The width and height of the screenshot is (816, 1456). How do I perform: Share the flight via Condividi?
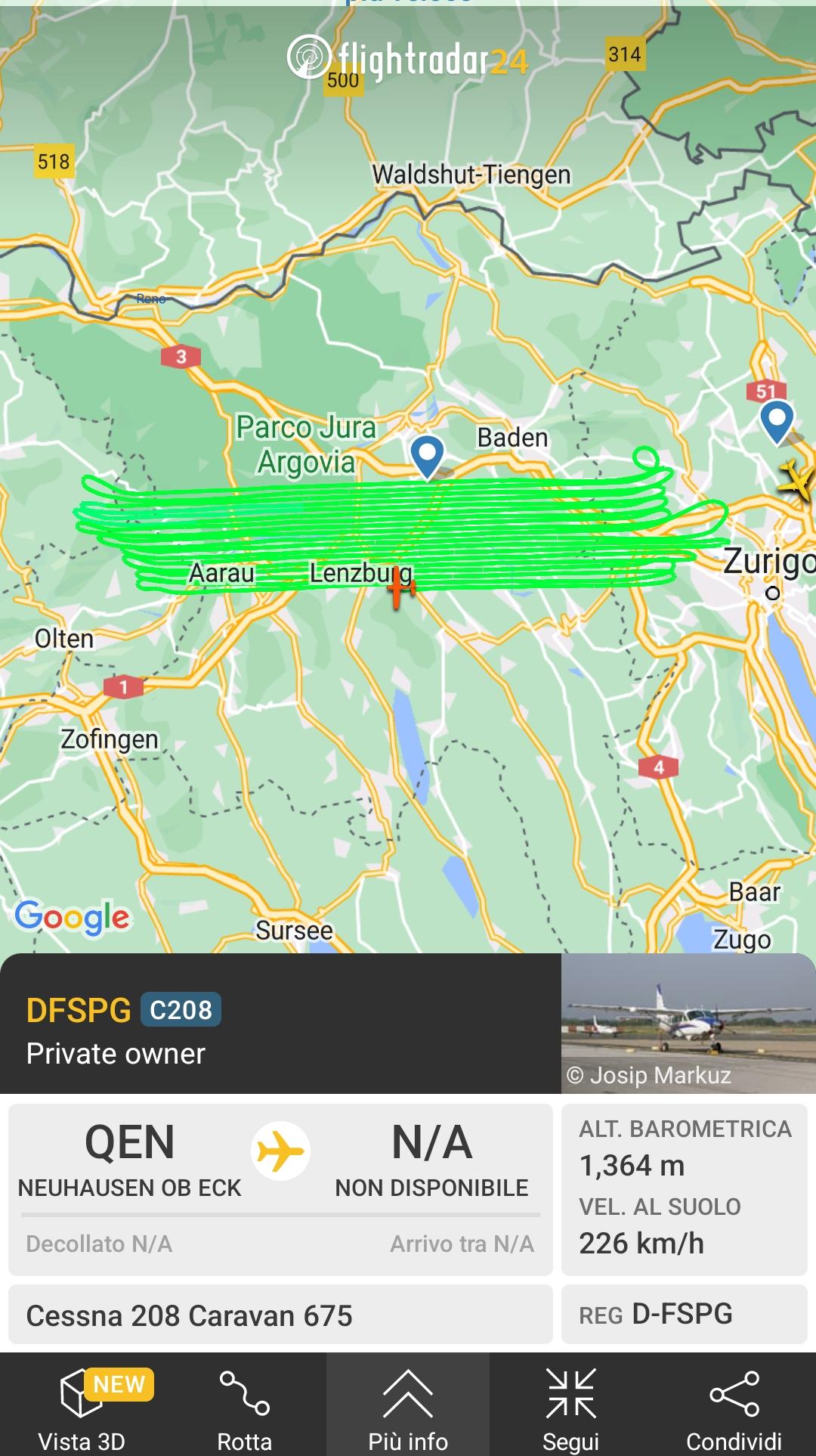point(734,1408)
